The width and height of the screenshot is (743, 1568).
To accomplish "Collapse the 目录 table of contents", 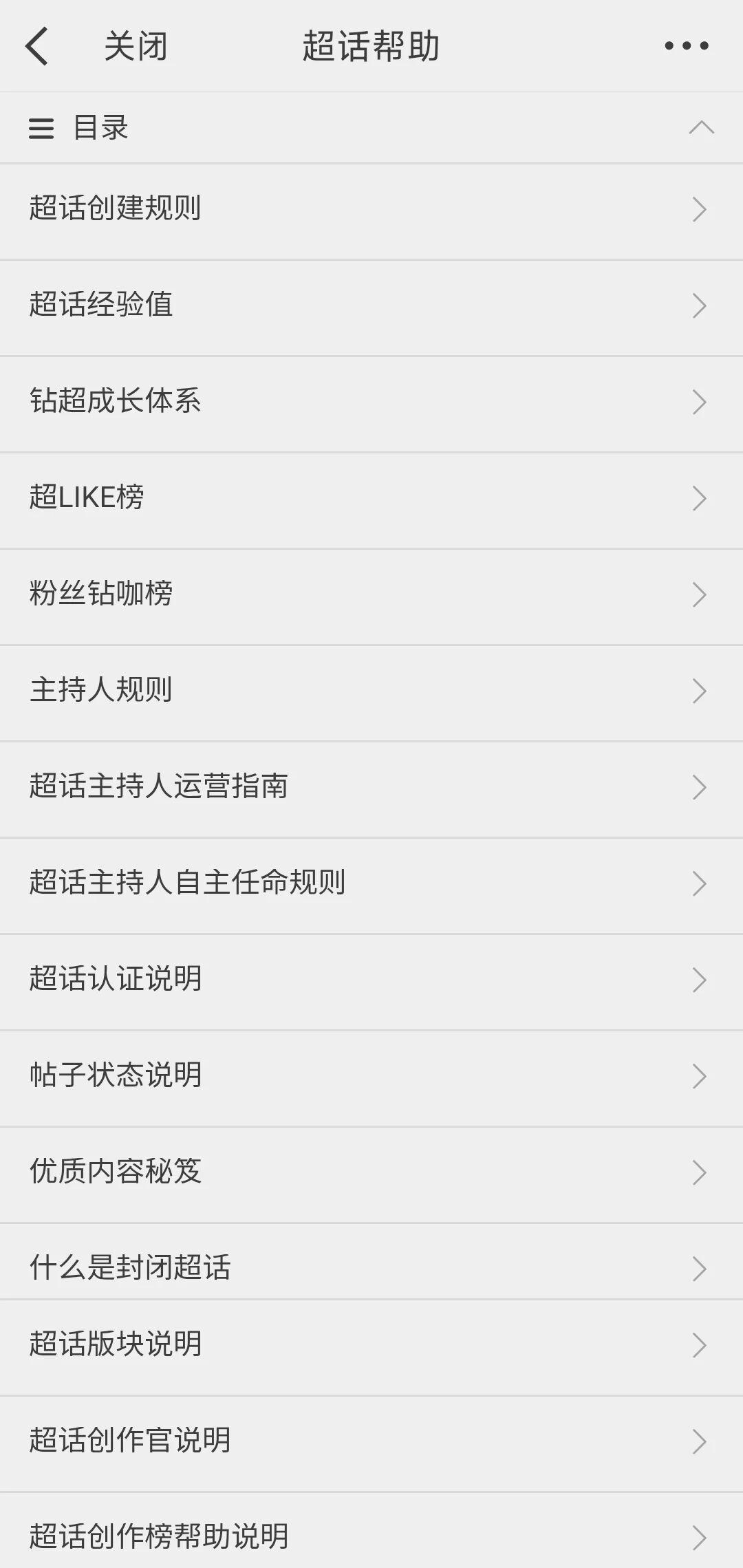I will (701, 127).
